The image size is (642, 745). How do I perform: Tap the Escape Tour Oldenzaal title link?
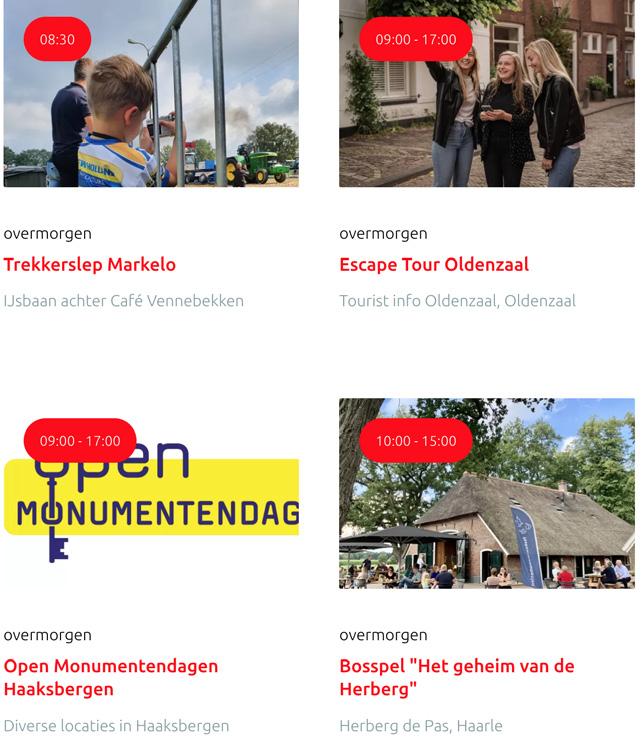(x=434, y=265)
